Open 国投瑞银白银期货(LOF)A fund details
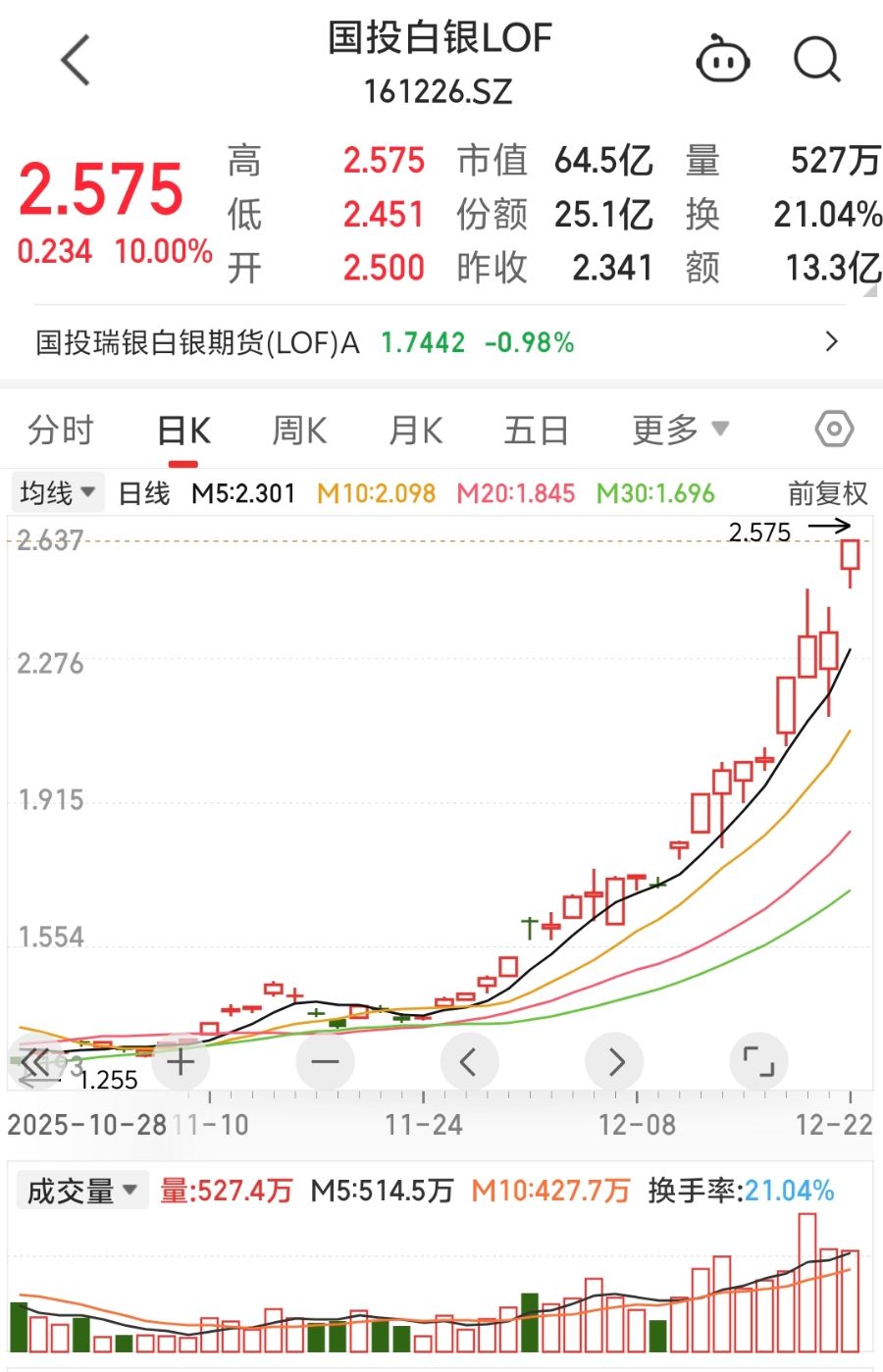The width and height of the screenshot is (883, 1372). tap(441, 341)
